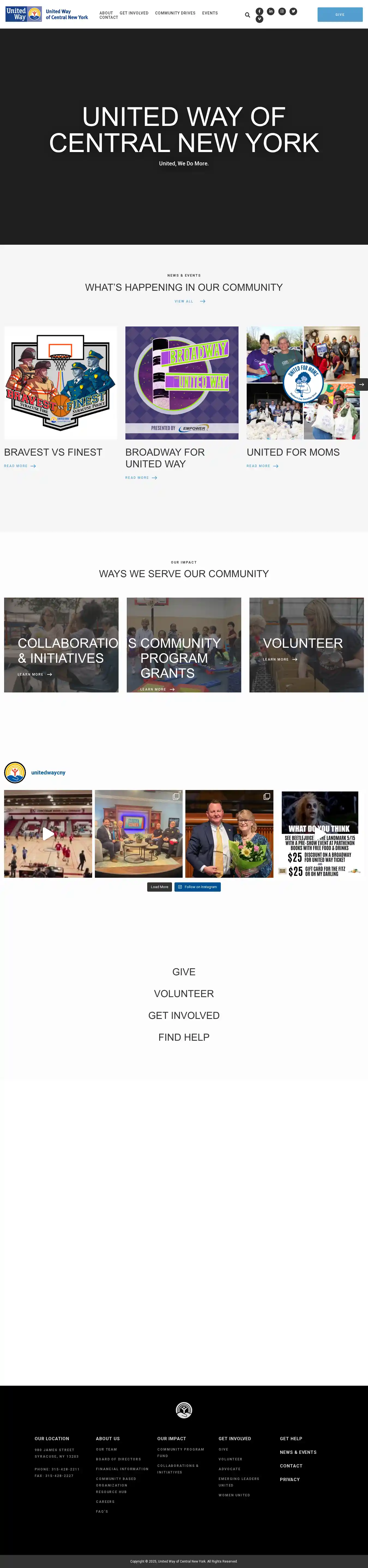Open Events in navigation menu
The height and width of the screenshot is (1568, 368).
(x=210, y=13)
